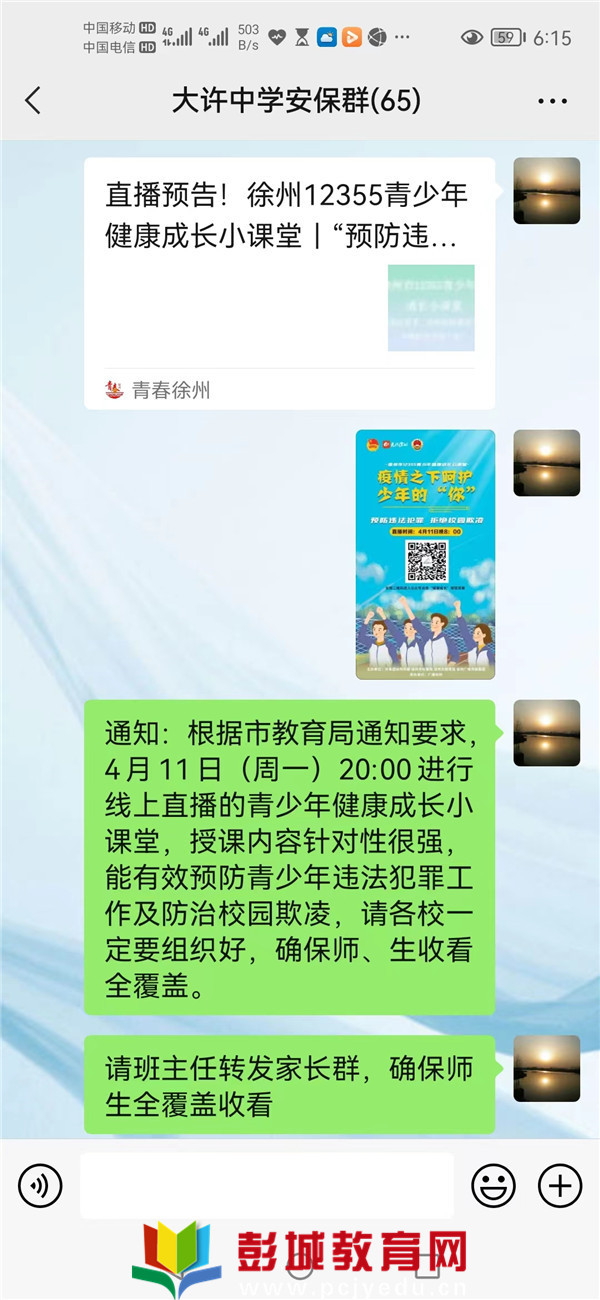Switch to voice message input
Image resolution: width=600 pixels, height=1300 pixels.
(40, 1186)
